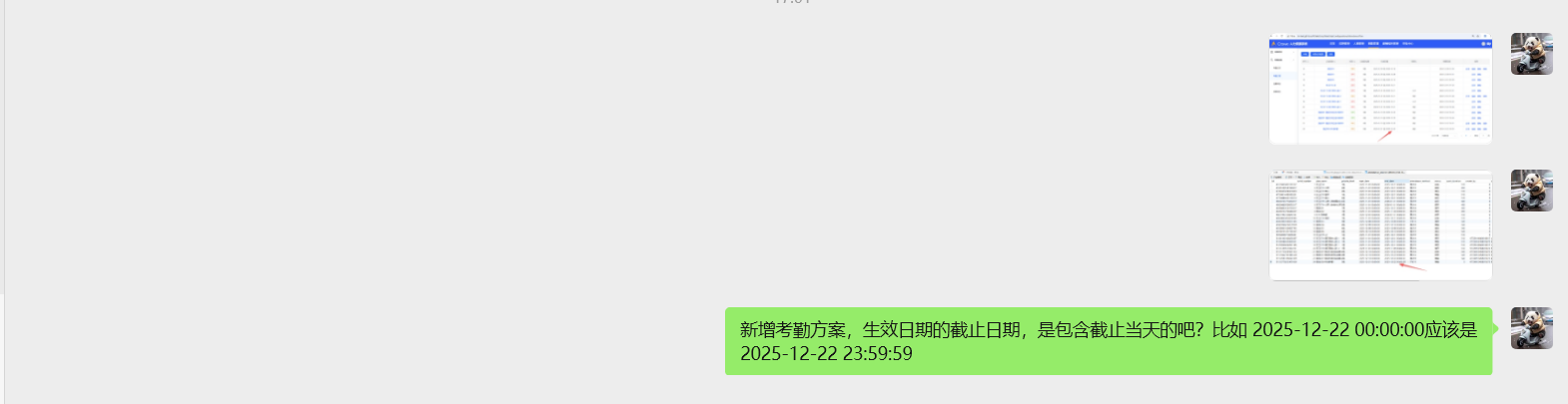Tap the avatar beside the blue header screenshot
The height and width of the screenshot is (404, 1568).
click(x=1531, y=54)
